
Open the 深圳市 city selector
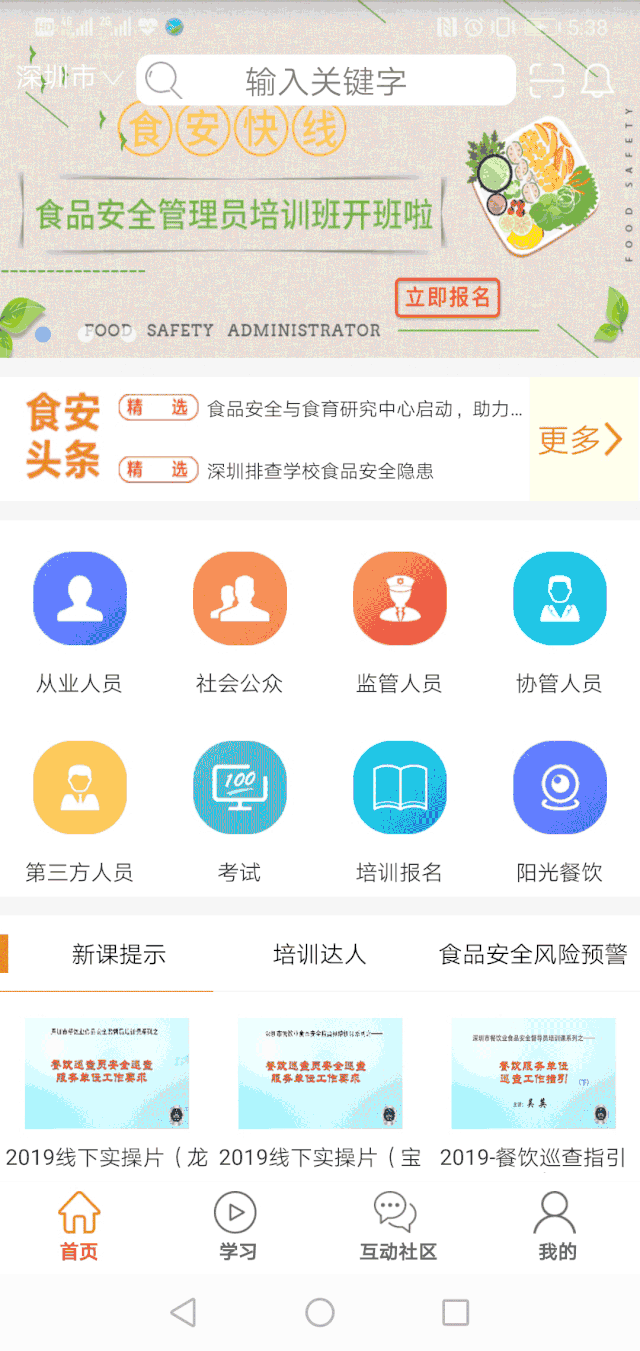pyautogui.click(x=68, y=78)
